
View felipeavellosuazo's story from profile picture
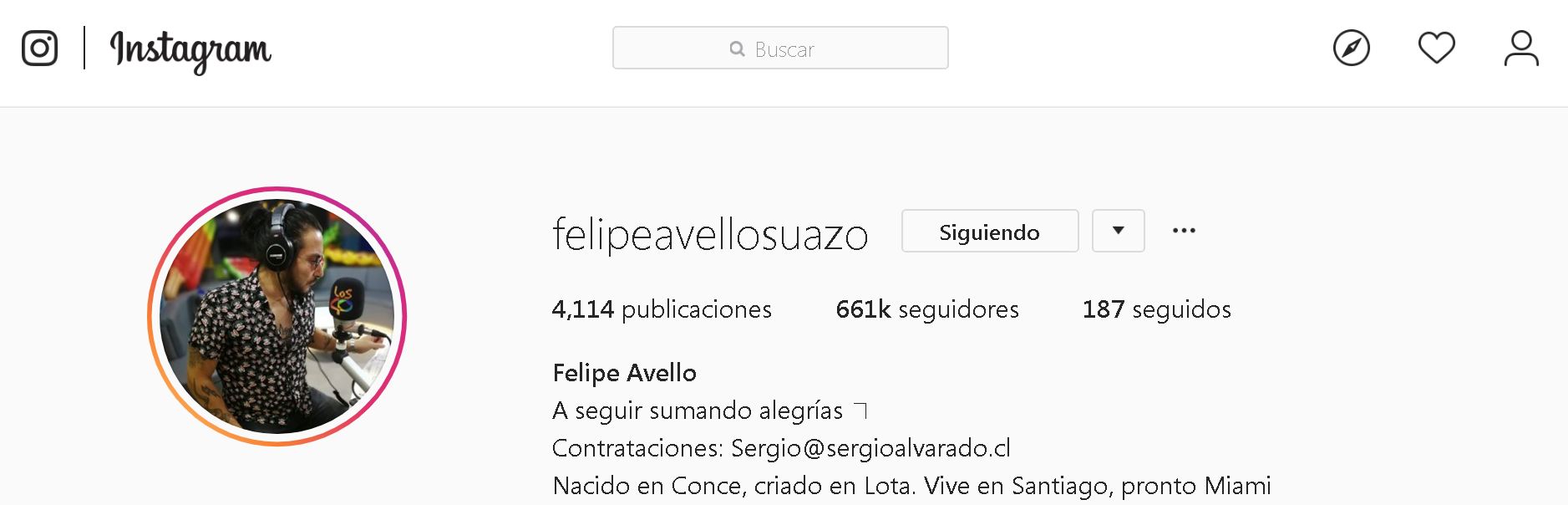pyautogui.click(x=277, y=316)
